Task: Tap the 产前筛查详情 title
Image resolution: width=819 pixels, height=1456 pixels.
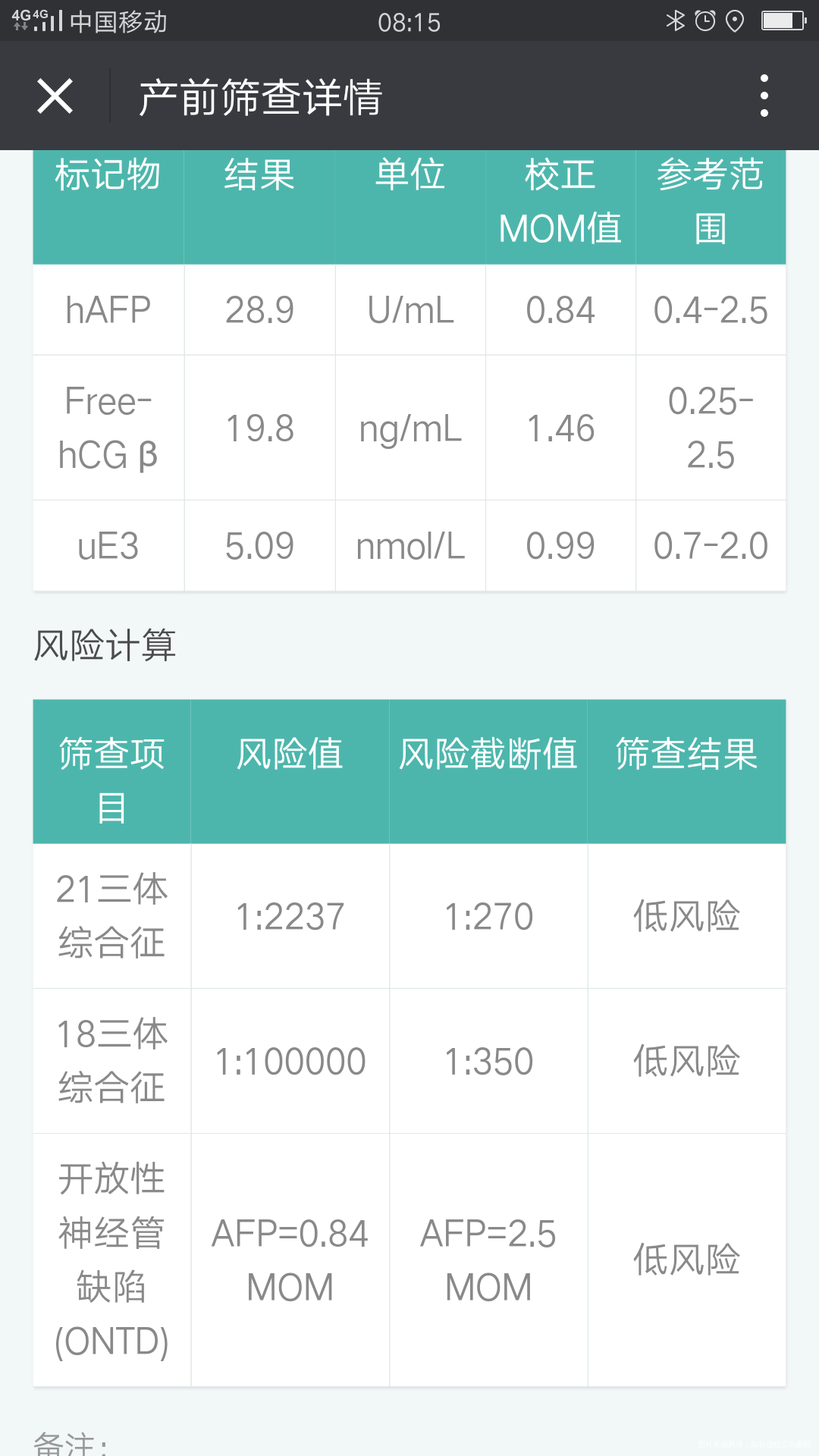Action: pyautogui.click(x=261, y=96)
